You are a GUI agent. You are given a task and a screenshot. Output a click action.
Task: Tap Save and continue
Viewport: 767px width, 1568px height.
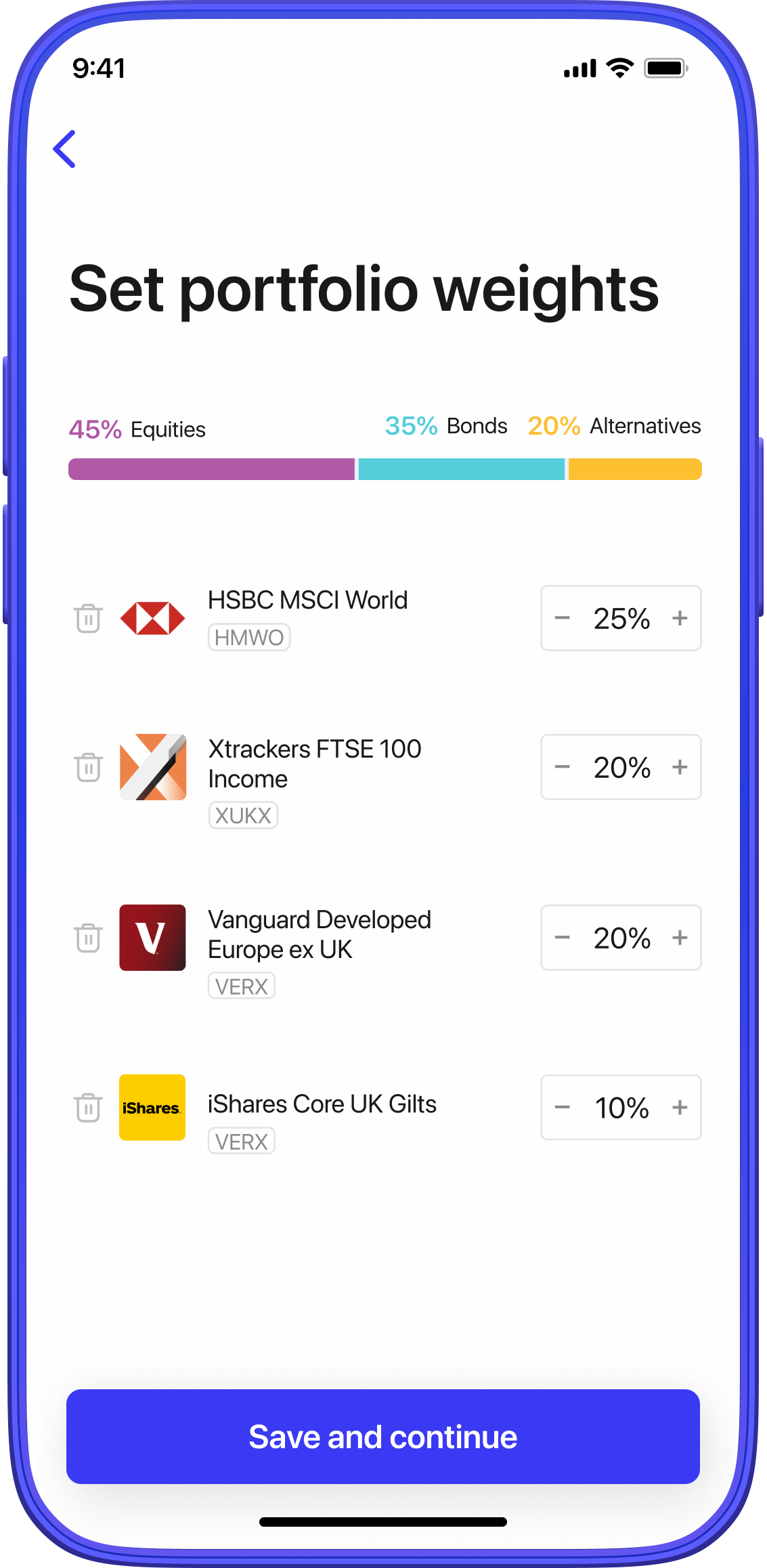[x=383, y=1437]
